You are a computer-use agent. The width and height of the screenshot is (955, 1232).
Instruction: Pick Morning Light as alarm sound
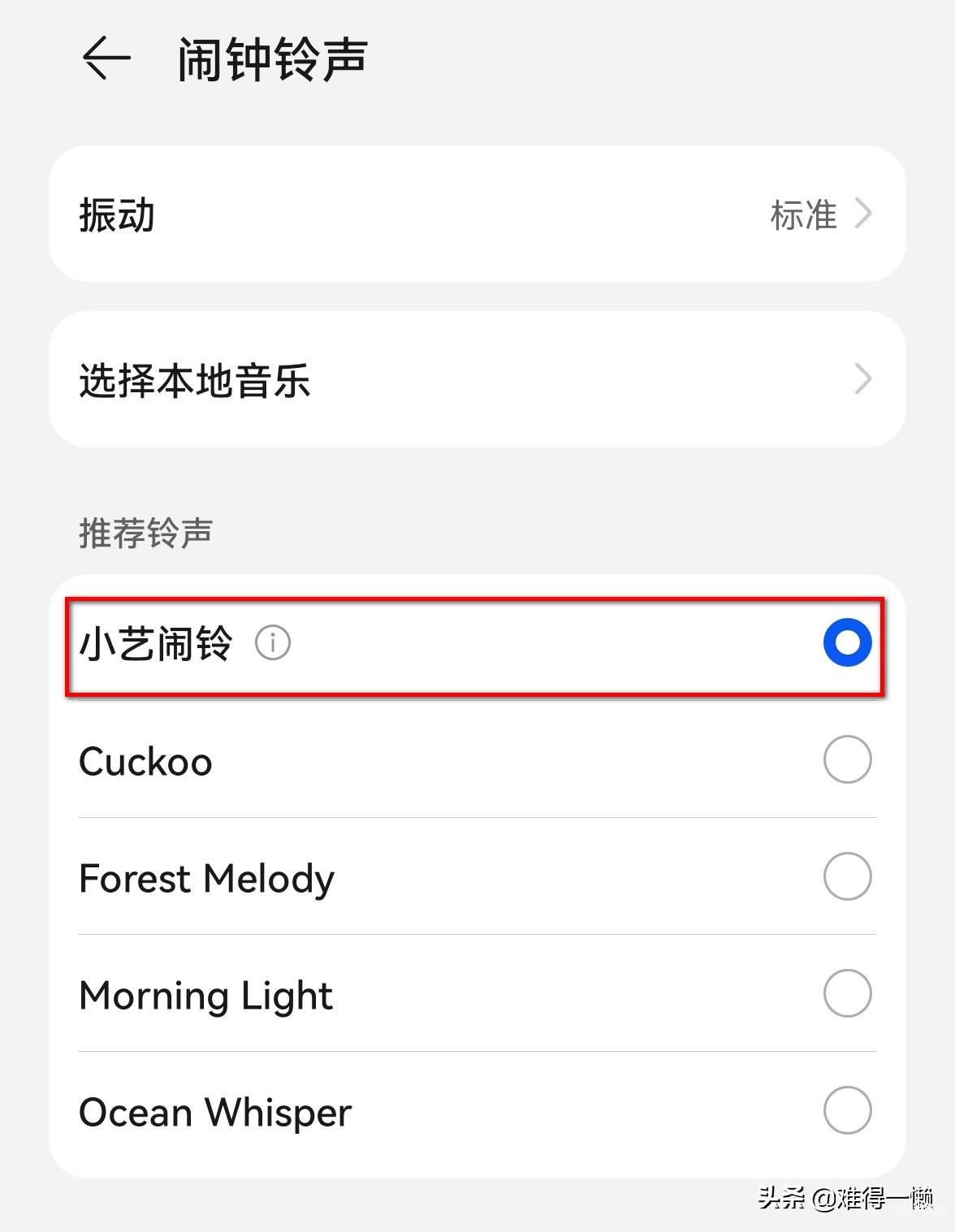point(847,993)
